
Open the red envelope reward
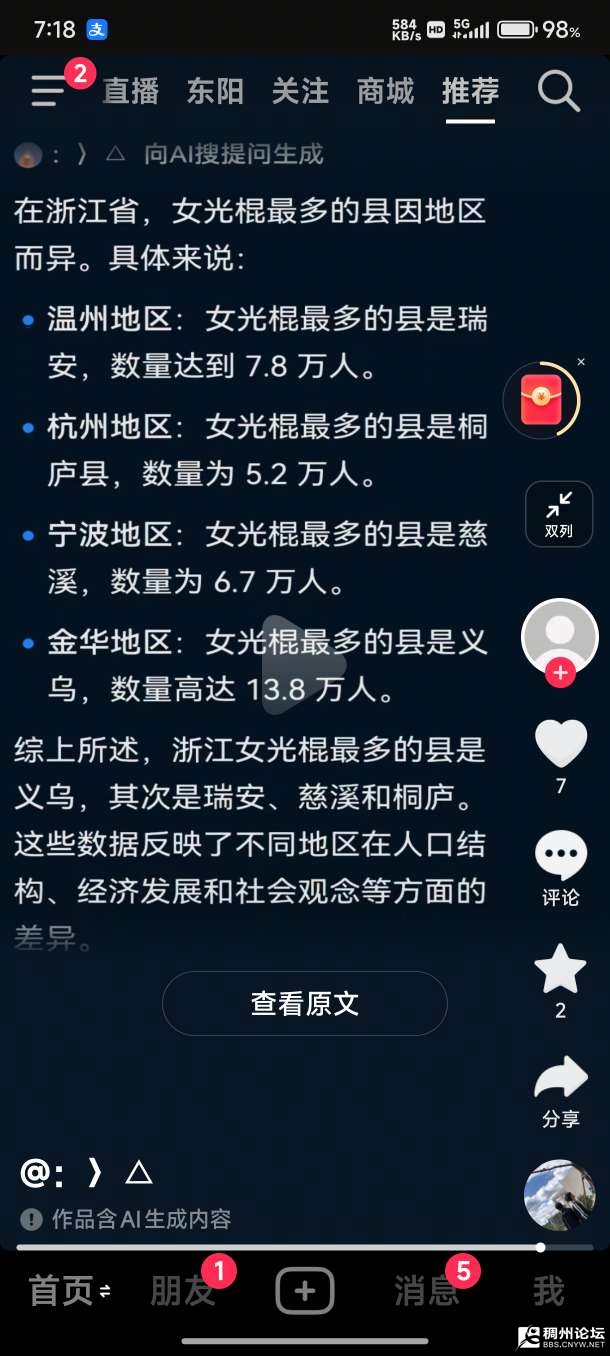tap(541, 400)
